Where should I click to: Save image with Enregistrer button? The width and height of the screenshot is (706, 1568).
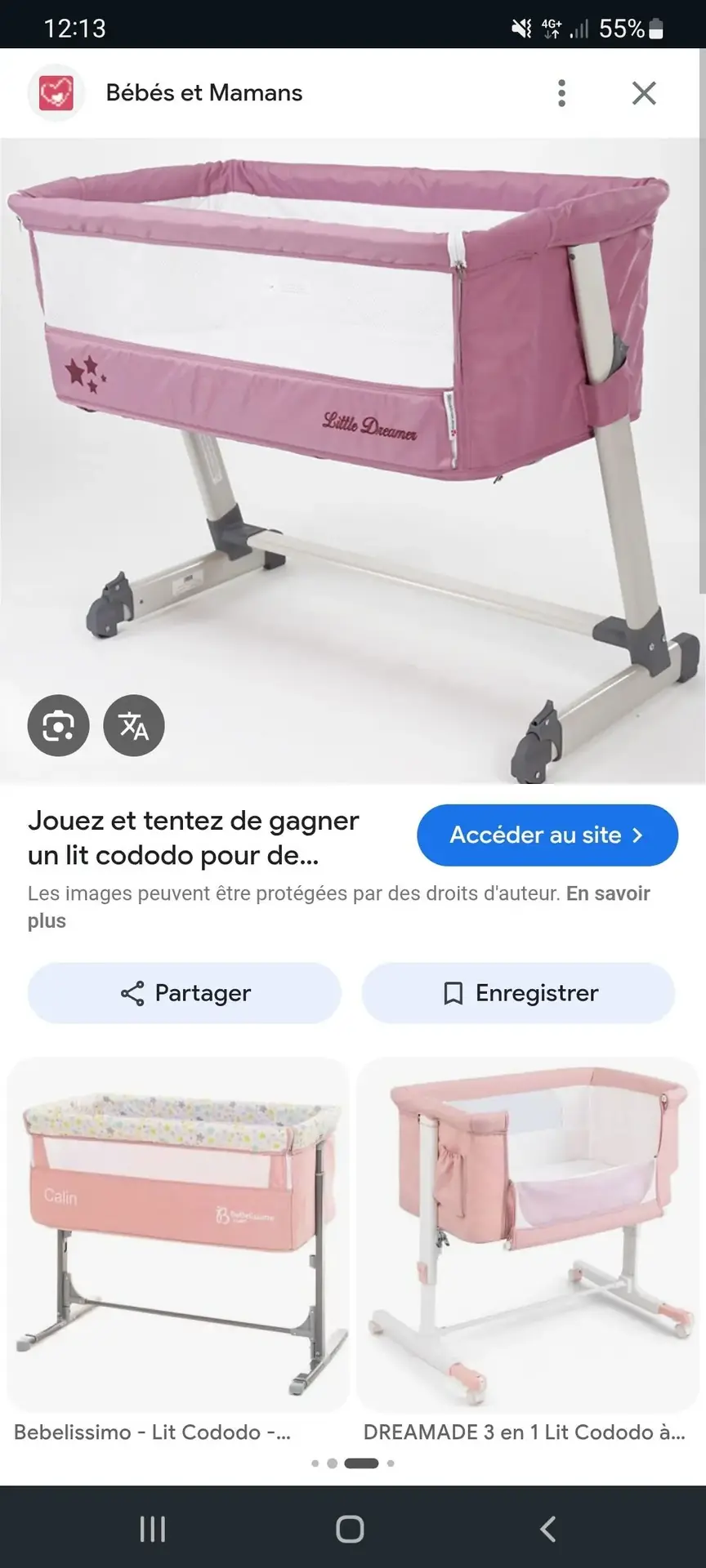(519, 993)
